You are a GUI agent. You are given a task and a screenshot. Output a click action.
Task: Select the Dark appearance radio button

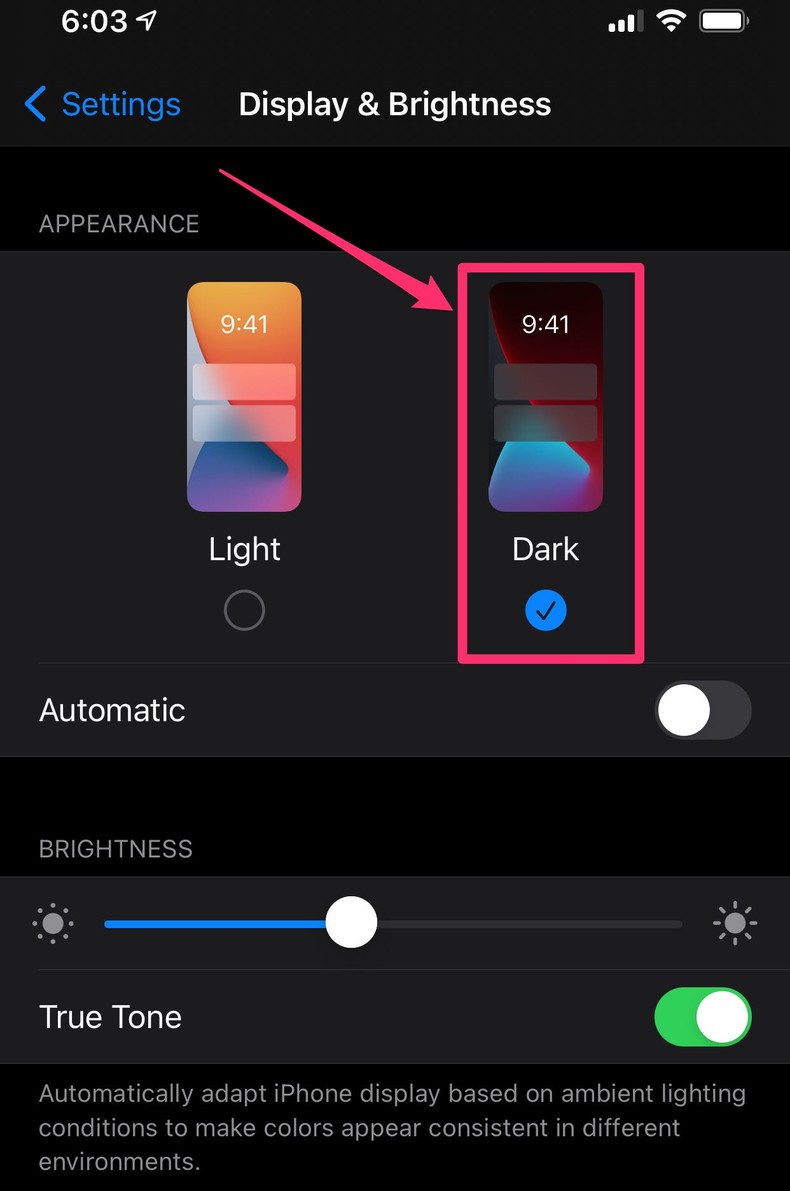[545, 610]
